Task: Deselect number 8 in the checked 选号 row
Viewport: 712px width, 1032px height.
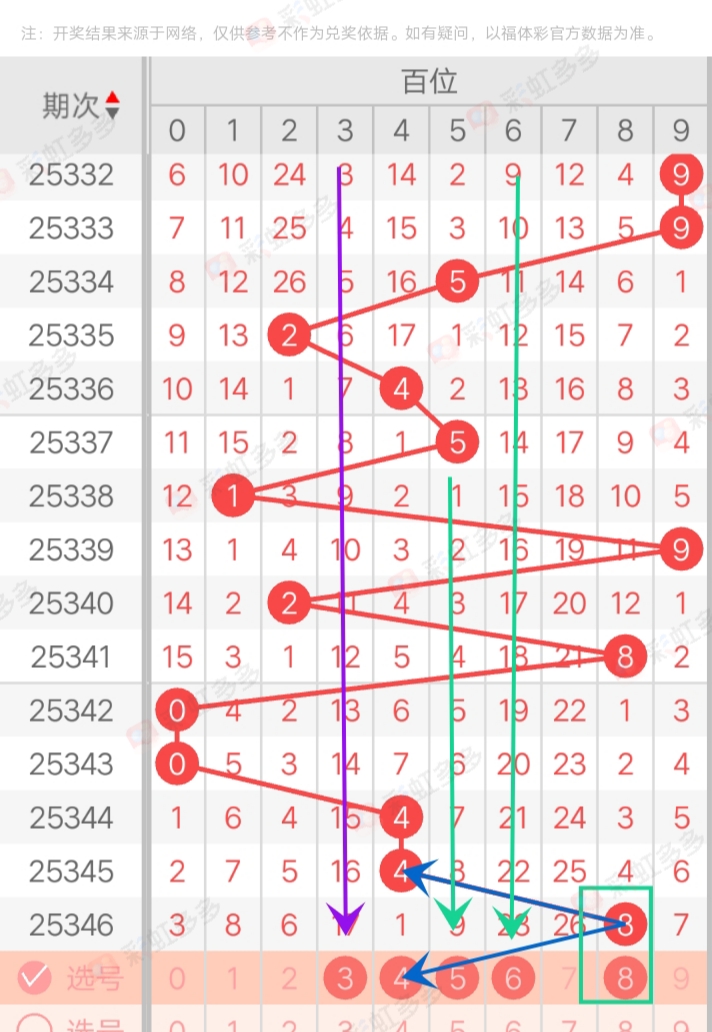Action: click(626, 979)
